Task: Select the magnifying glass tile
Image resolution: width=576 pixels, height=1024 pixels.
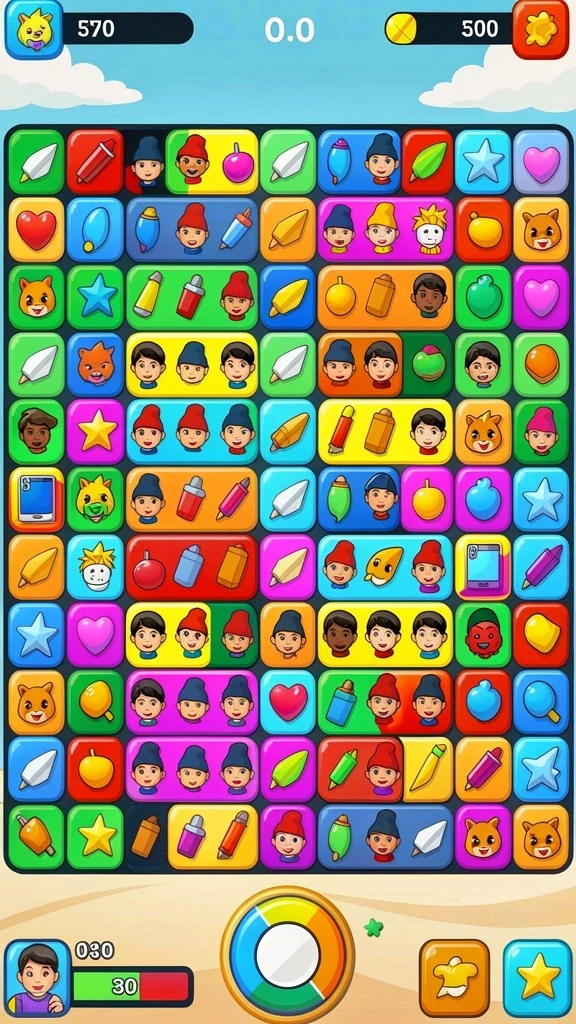Action: pos(541,703)
